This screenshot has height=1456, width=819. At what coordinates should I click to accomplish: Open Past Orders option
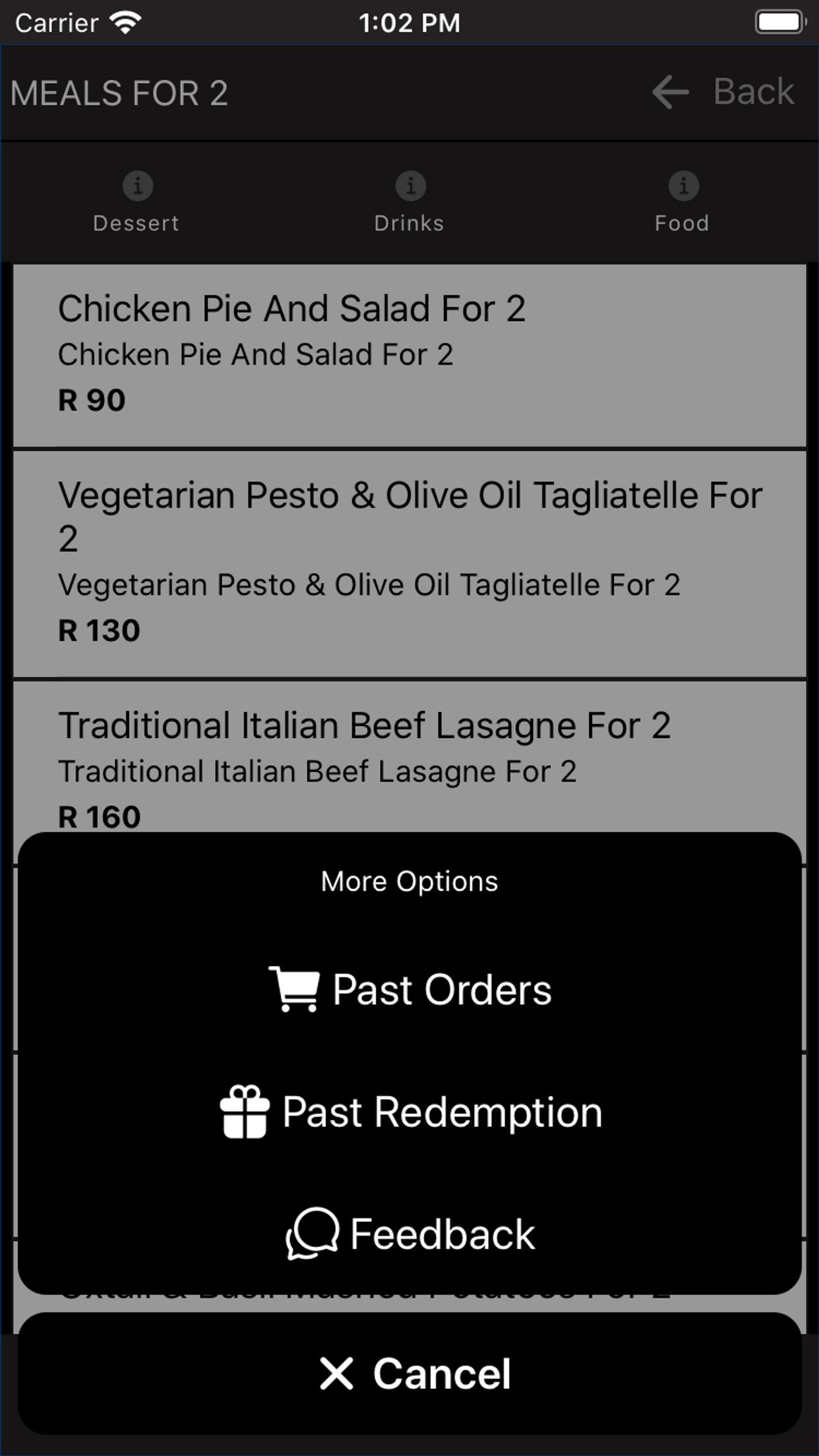coord(409,989)
